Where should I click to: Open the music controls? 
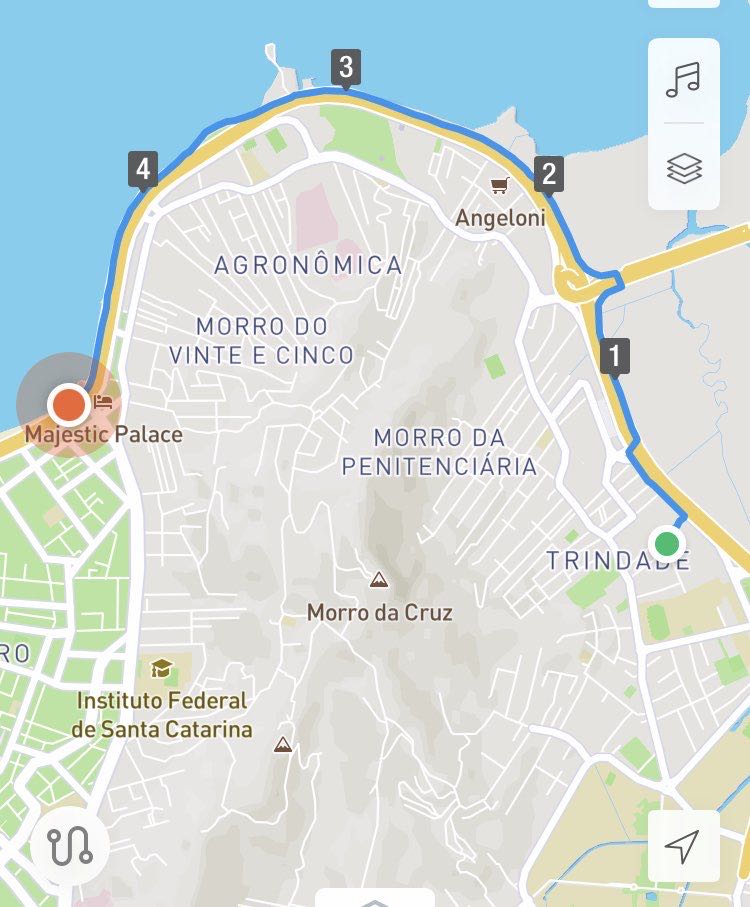coord(684,80)
